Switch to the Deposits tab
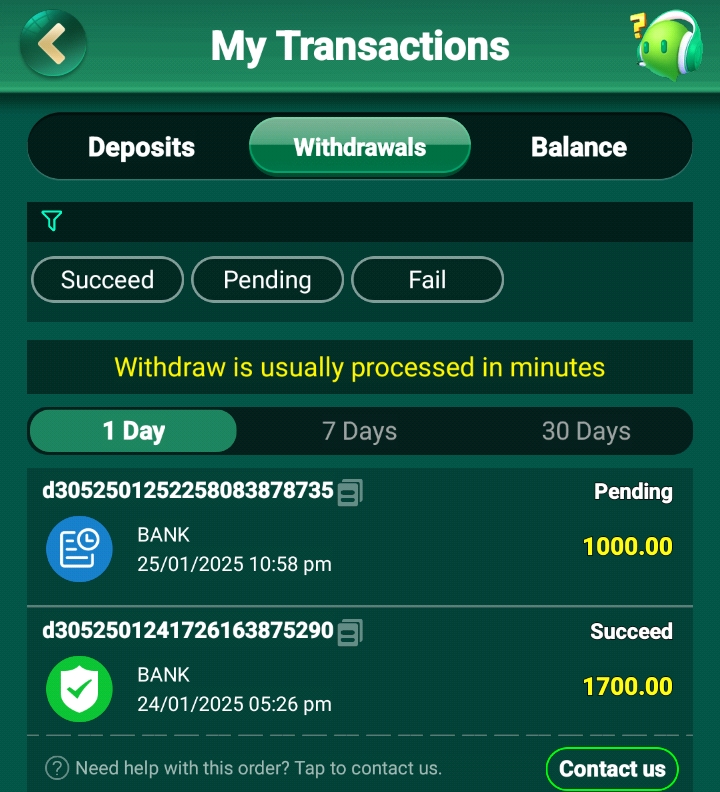This screenshot has width=720, height=792. tap(141, 147)
